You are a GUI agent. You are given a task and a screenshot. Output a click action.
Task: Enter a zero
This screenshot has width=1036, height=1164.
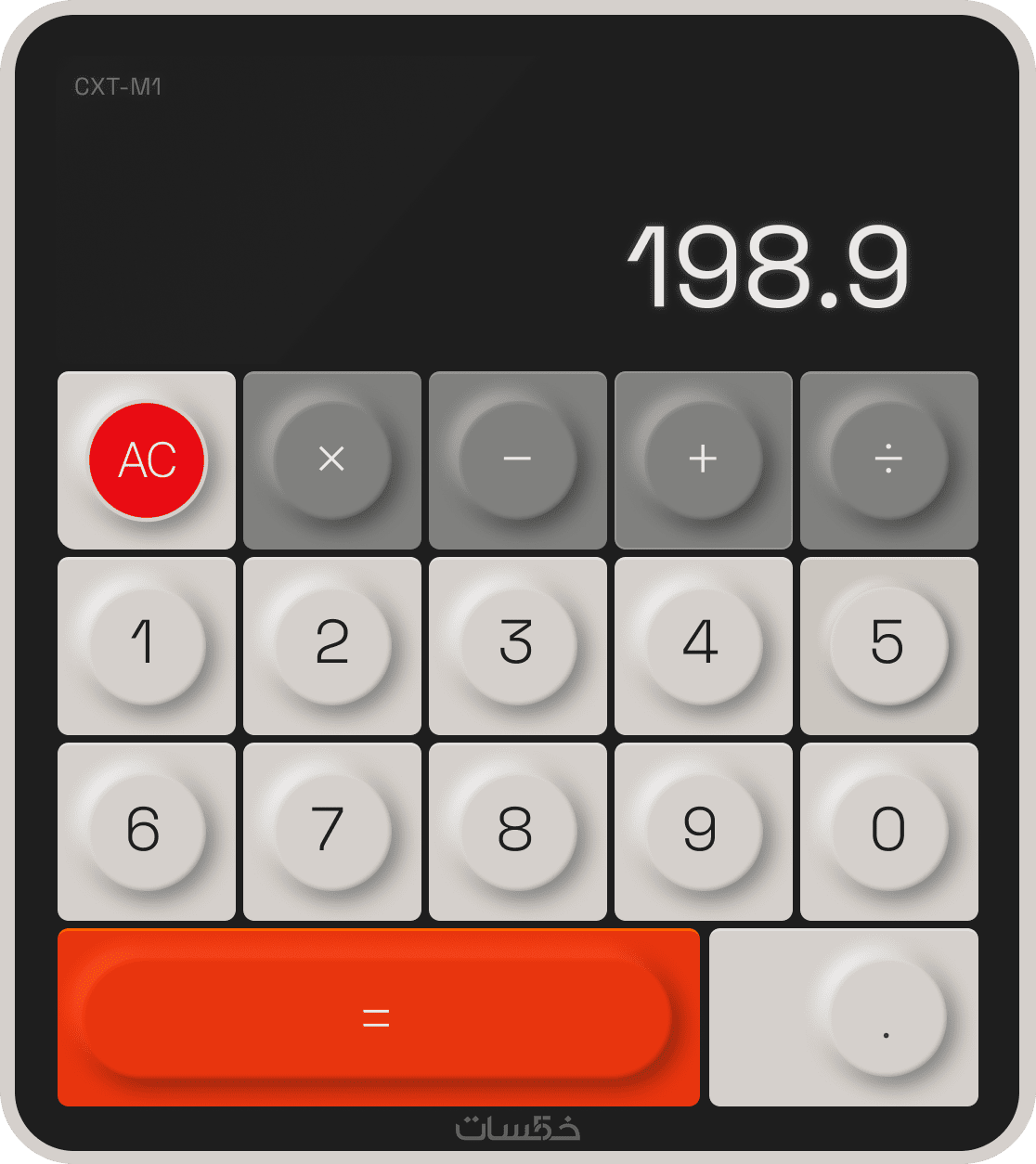(888, 830)
